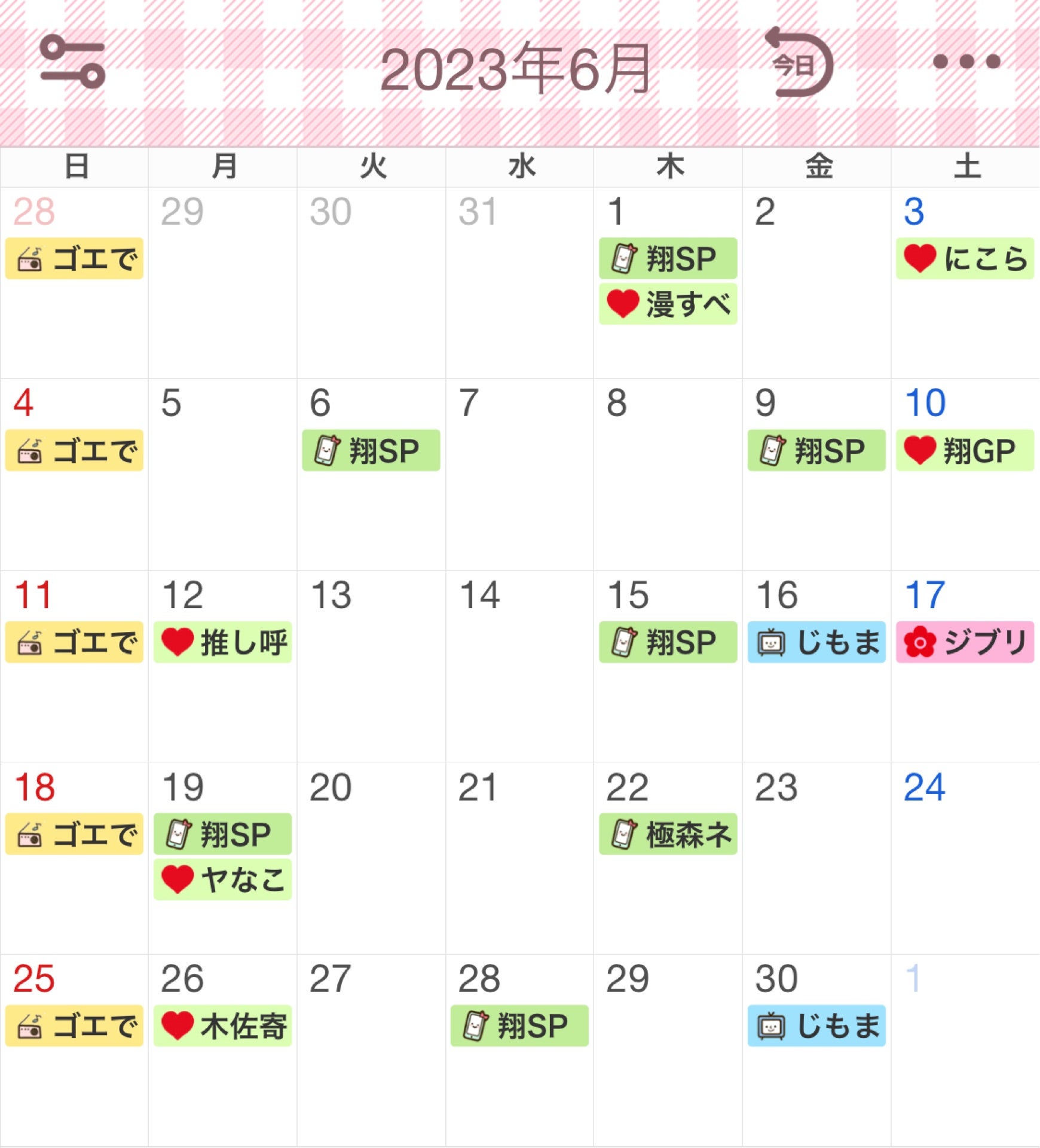This screenshot has height=1148, width=1040.
Task: Open 漫すべ event on June 1
Action: pos(668,304)
